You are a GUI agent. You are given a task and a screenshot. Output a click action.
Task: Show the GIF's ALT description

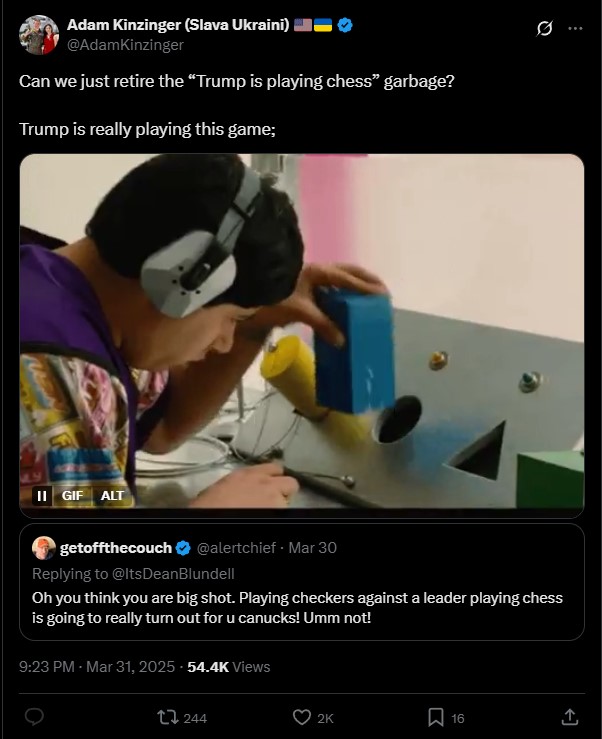coord(110,495)
